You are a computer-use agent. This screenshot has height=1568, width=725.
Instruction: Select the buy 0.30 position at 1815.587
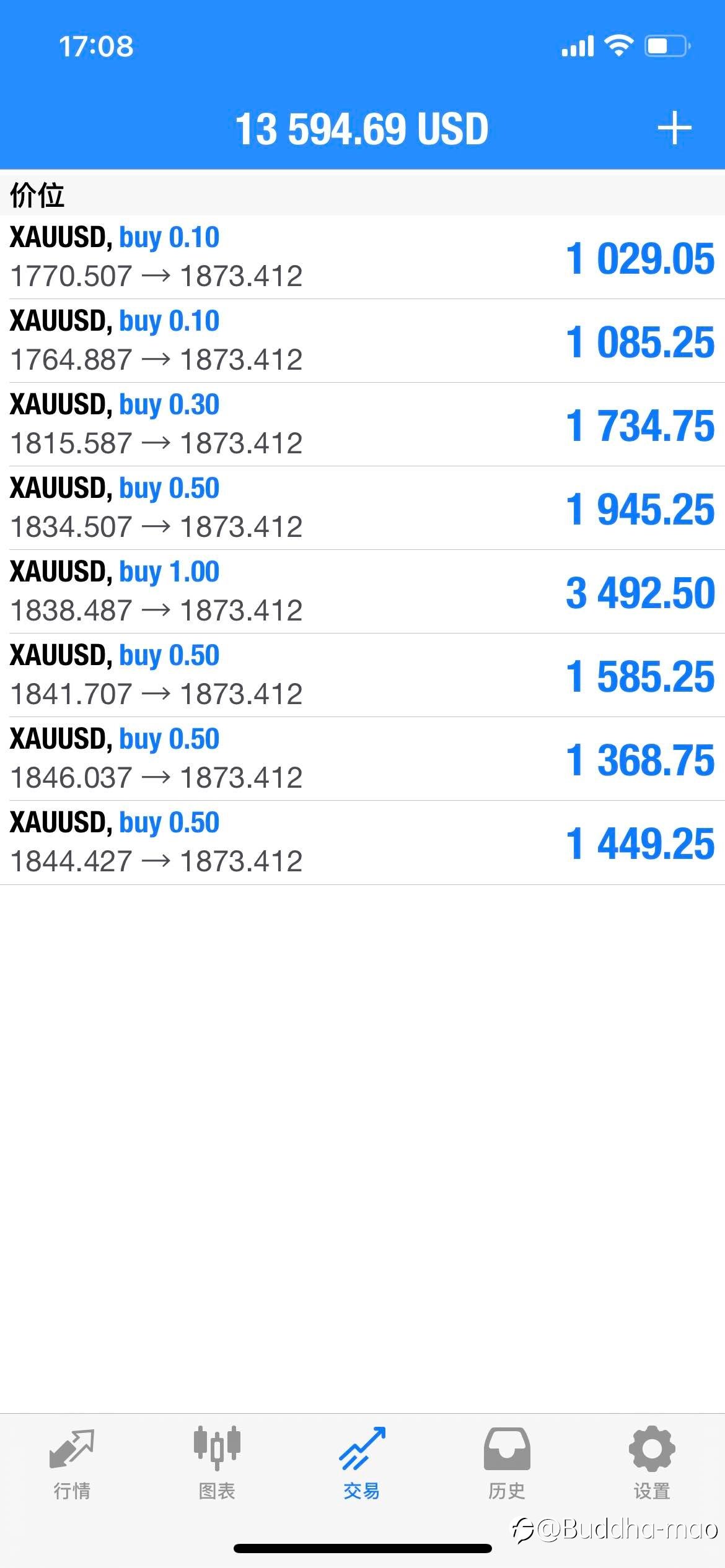362,424
